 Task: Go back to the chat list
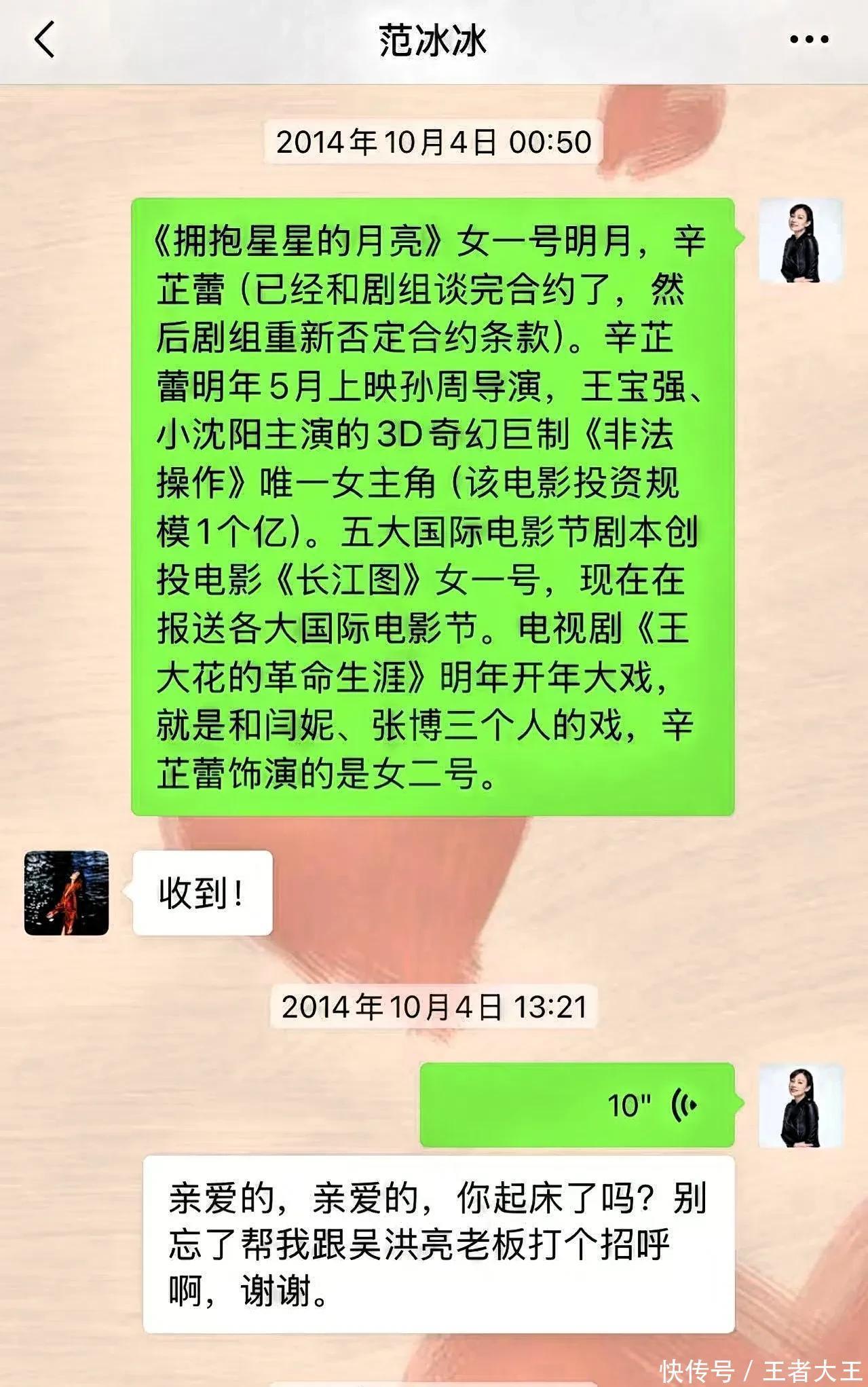45,39
